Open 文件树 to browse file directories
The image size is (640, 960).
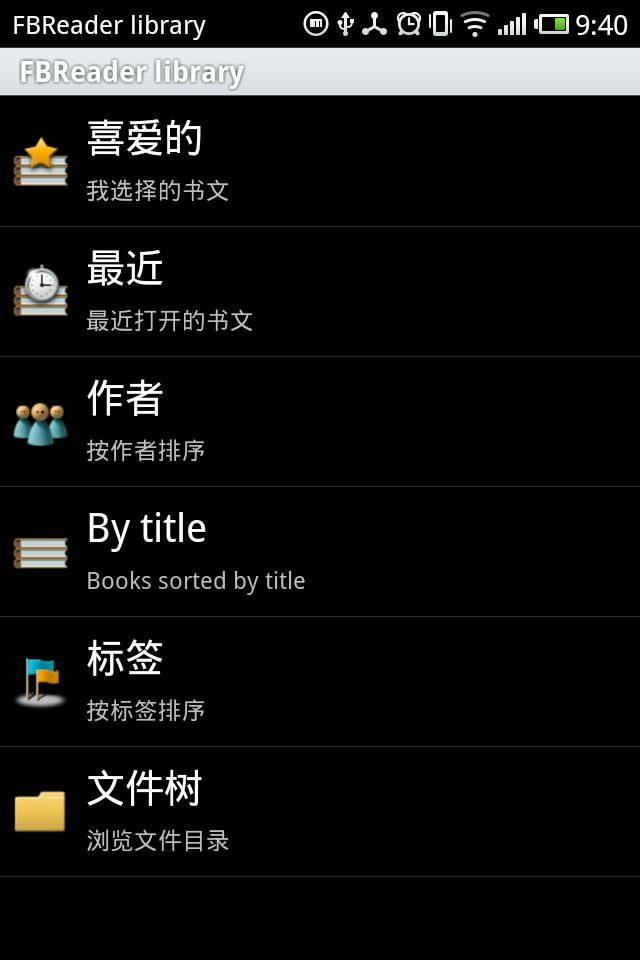320,812
